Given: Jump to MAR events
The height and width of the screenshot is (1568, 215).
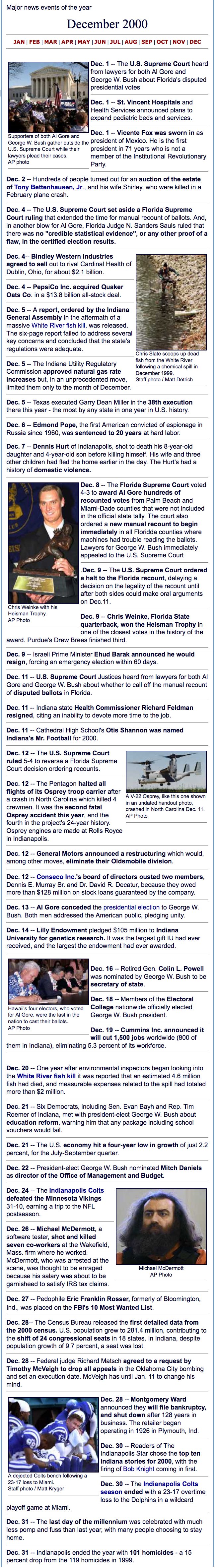Looking at the screenshot, I should point(50,42).
